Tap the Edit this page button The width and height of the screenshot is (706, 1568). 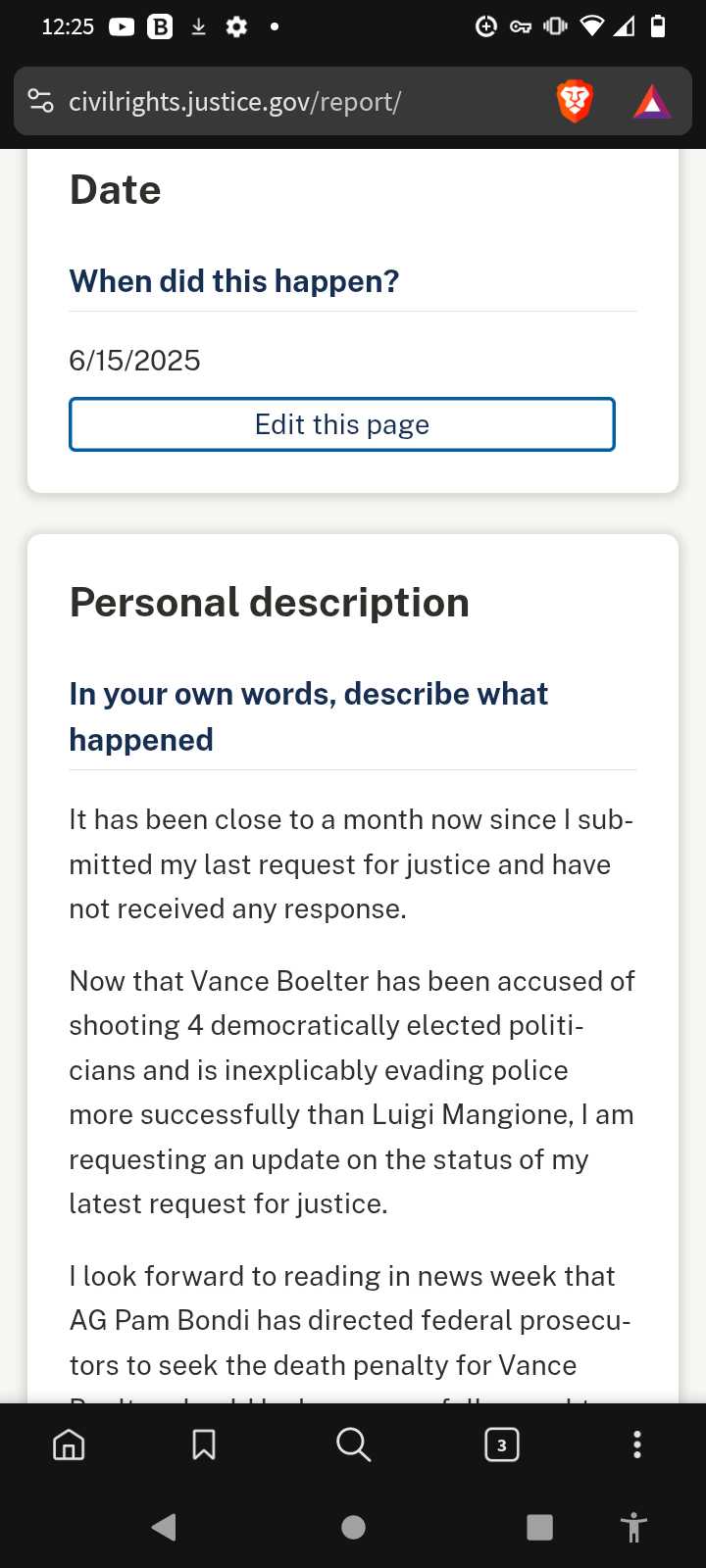tap(342, 424)
